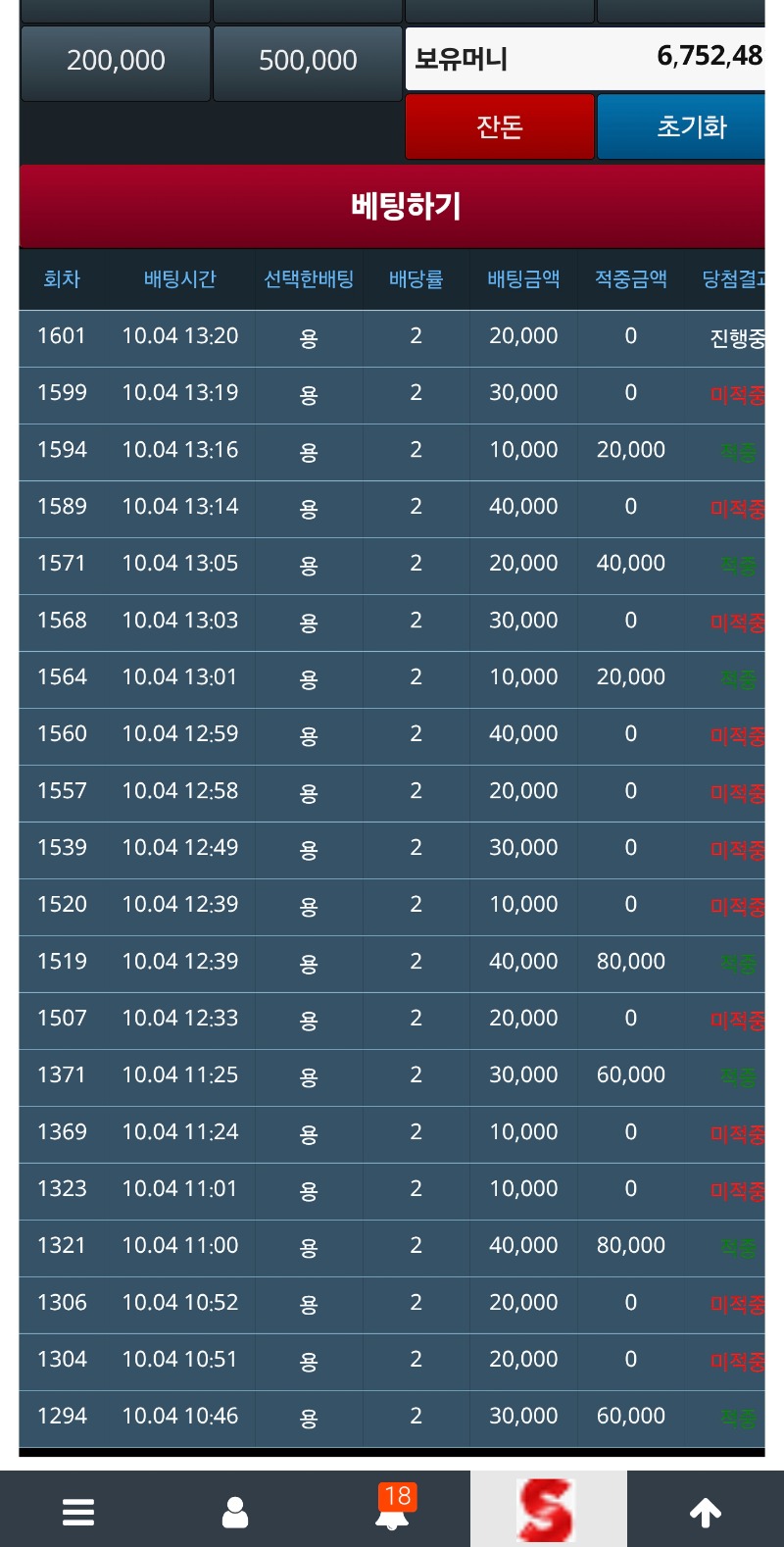The height and width of the screenshot is (1547, 784).
Task: Open the notifications bell with 18 badge
Action: pyautogui.click(x=393, y=1510)
